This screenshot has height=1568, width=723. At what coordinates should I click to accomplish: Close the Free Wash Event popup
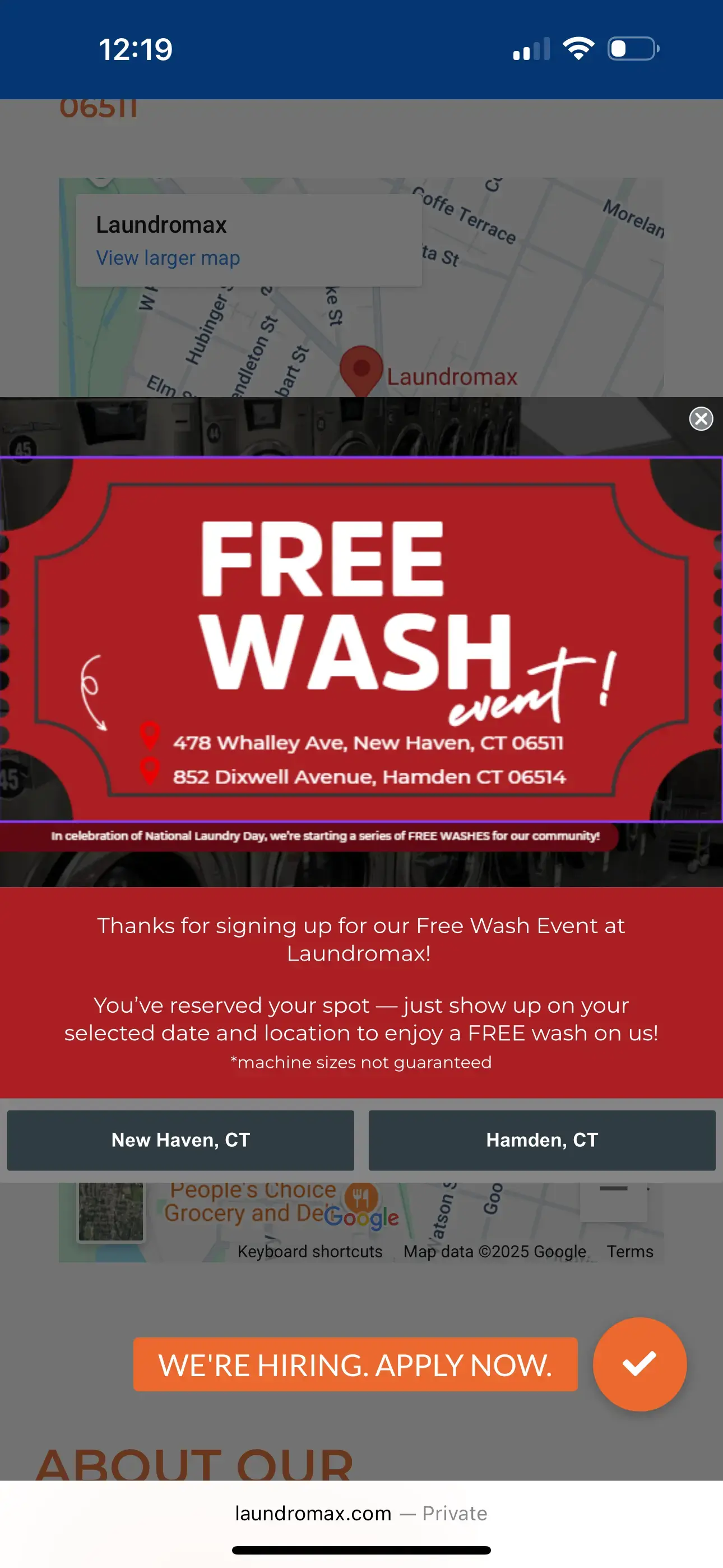[x=701, y=419]
